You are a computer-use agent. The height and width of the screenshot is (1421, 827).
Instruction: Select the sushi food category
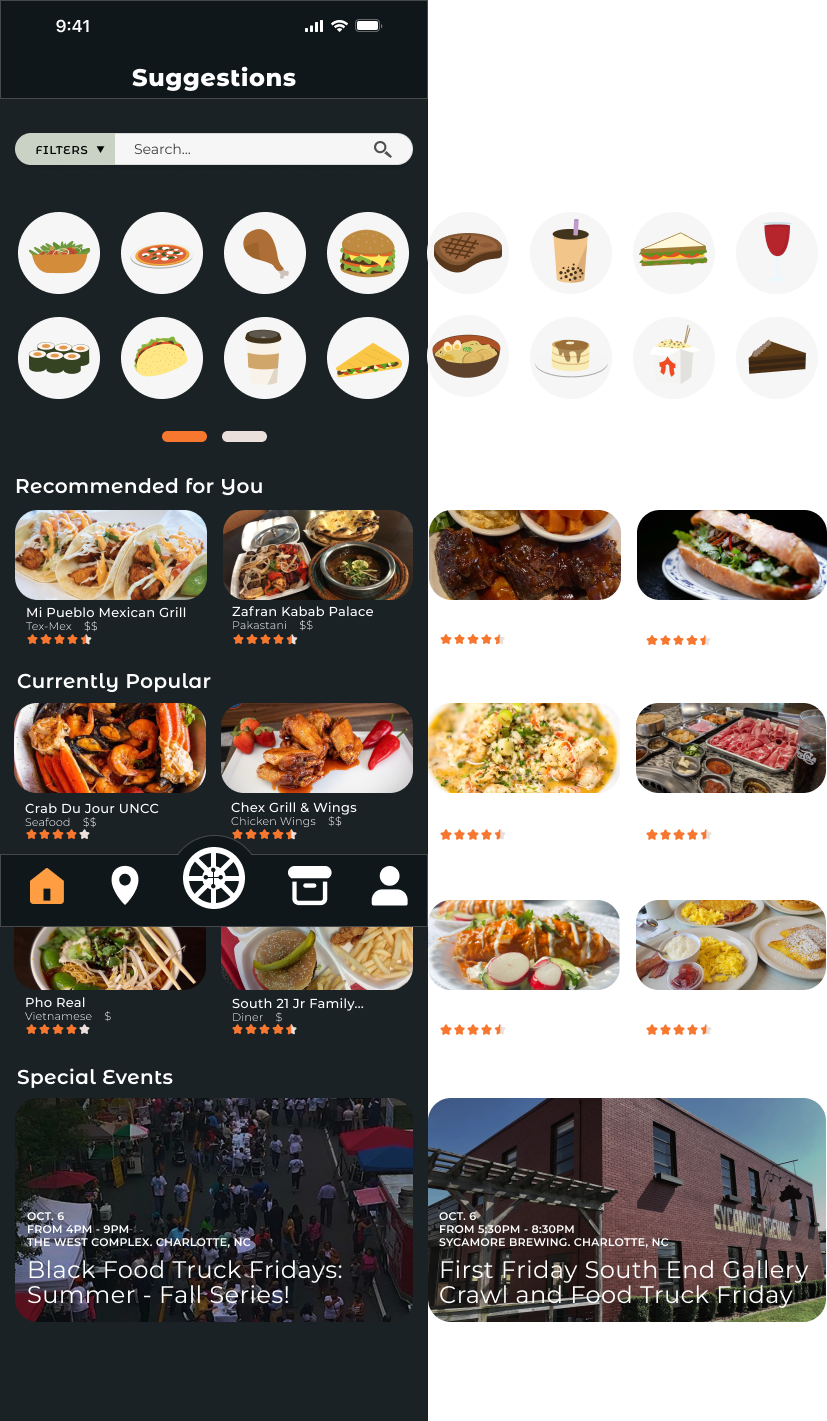59,358
